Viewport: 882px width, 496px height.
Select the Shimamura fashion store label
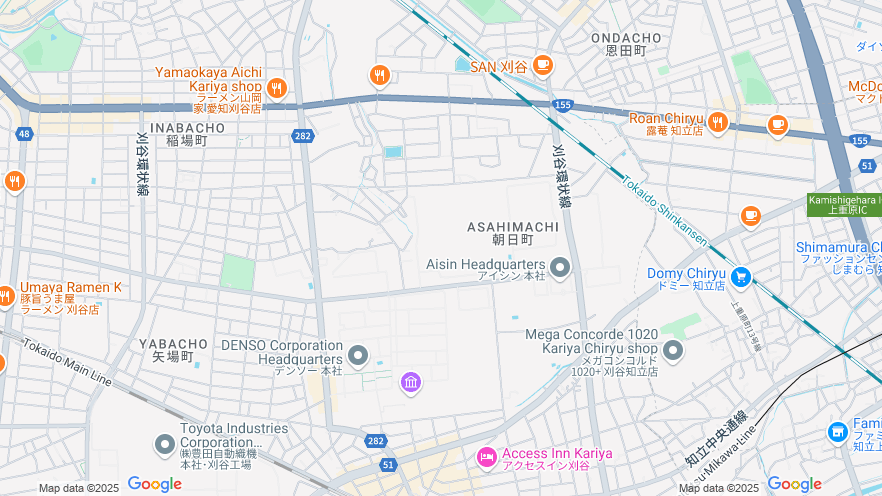coord(838,248)
